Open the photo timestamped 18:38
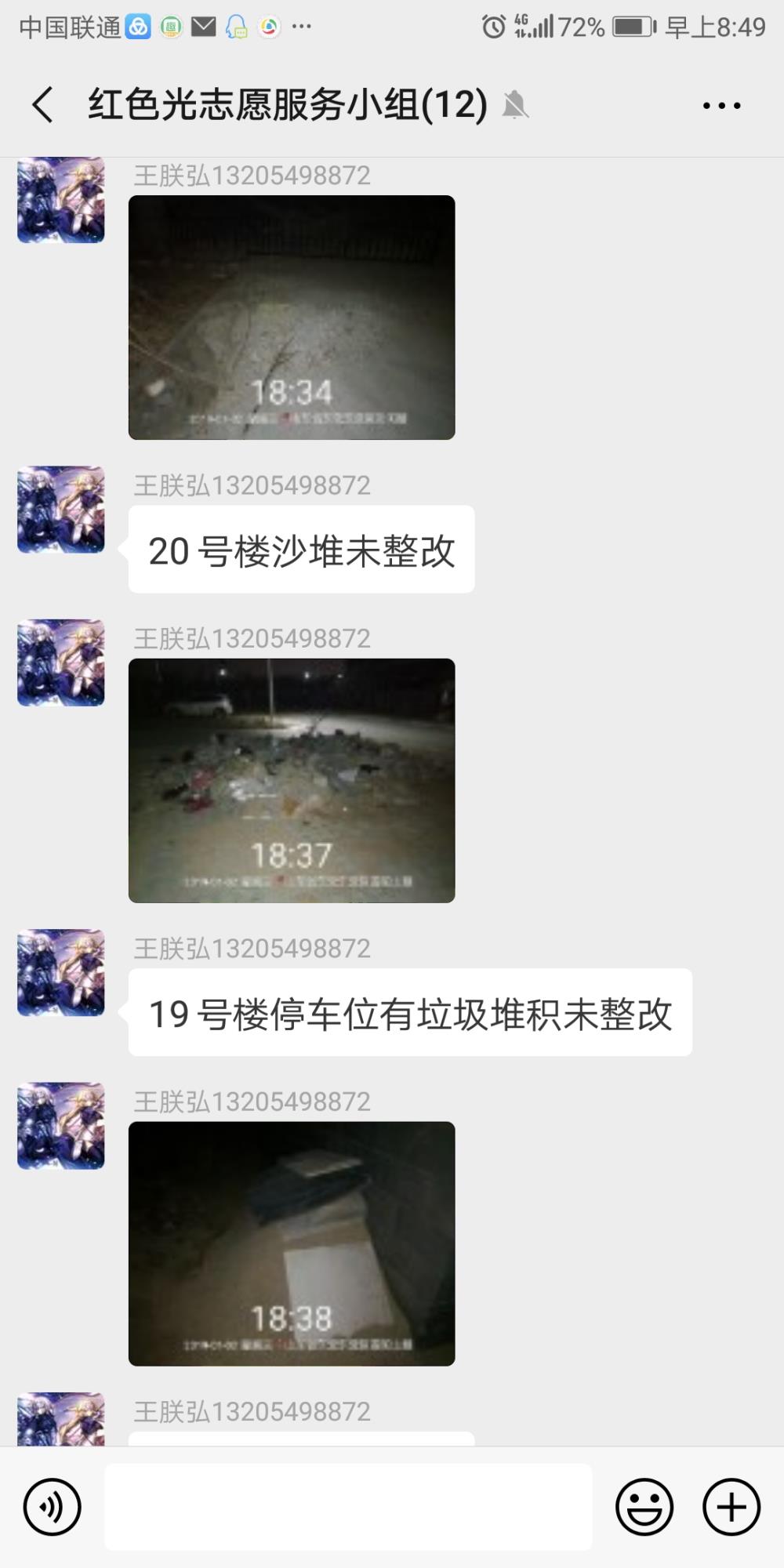 (x=292, y=1243)
